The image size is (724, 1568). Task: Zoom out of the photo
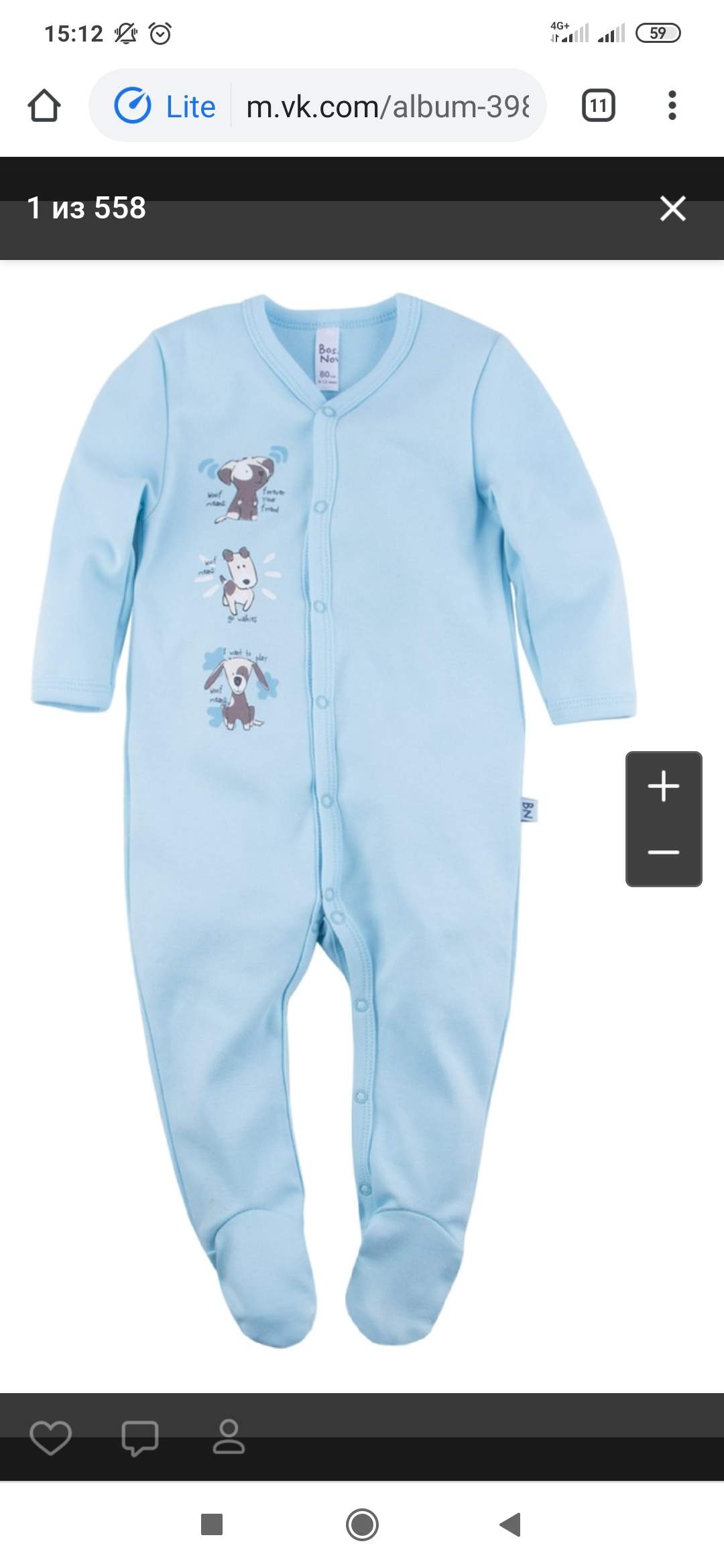point(664,852)
